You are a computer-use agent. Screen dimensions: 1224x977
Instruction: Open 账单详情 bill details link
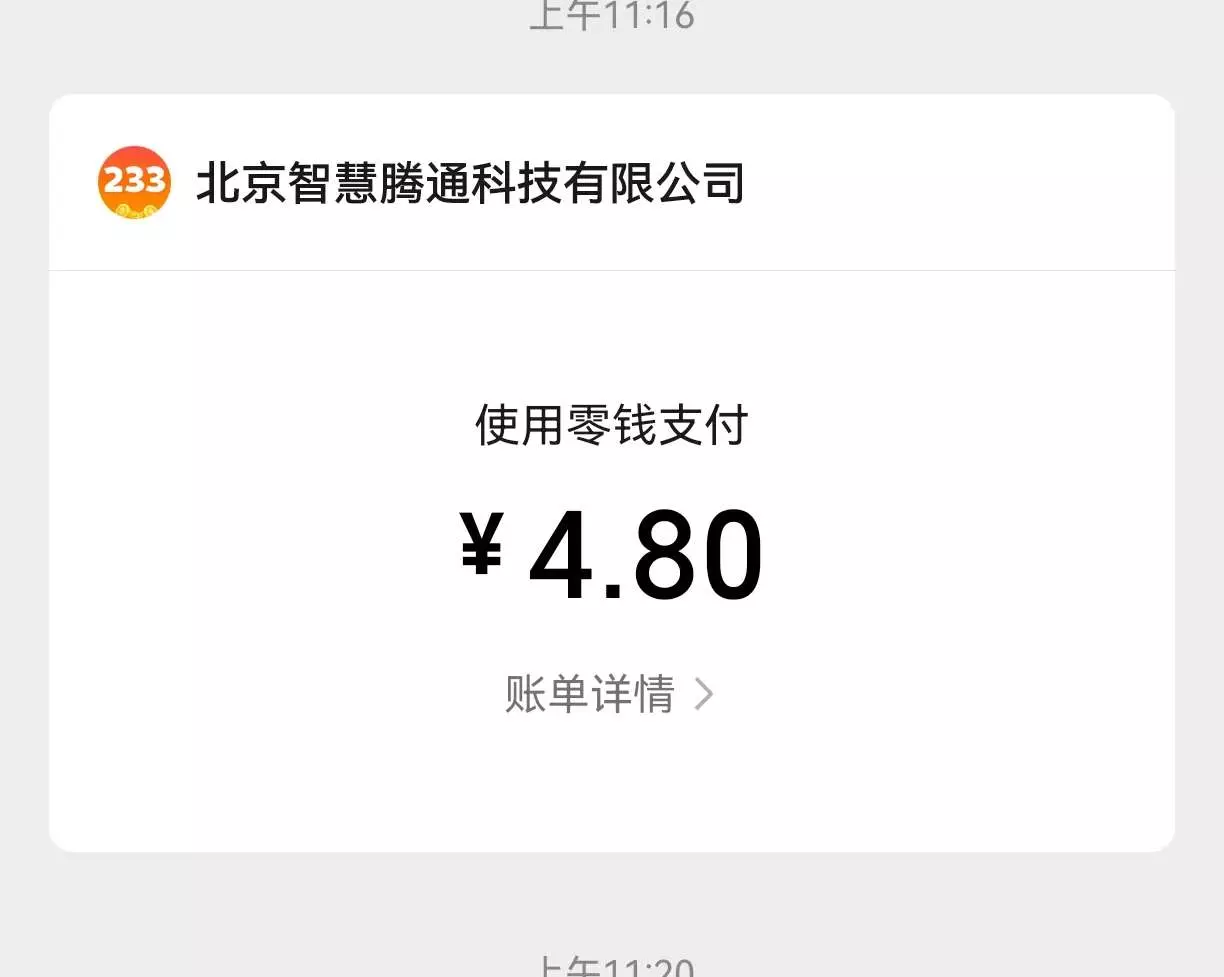pos(608,694)
